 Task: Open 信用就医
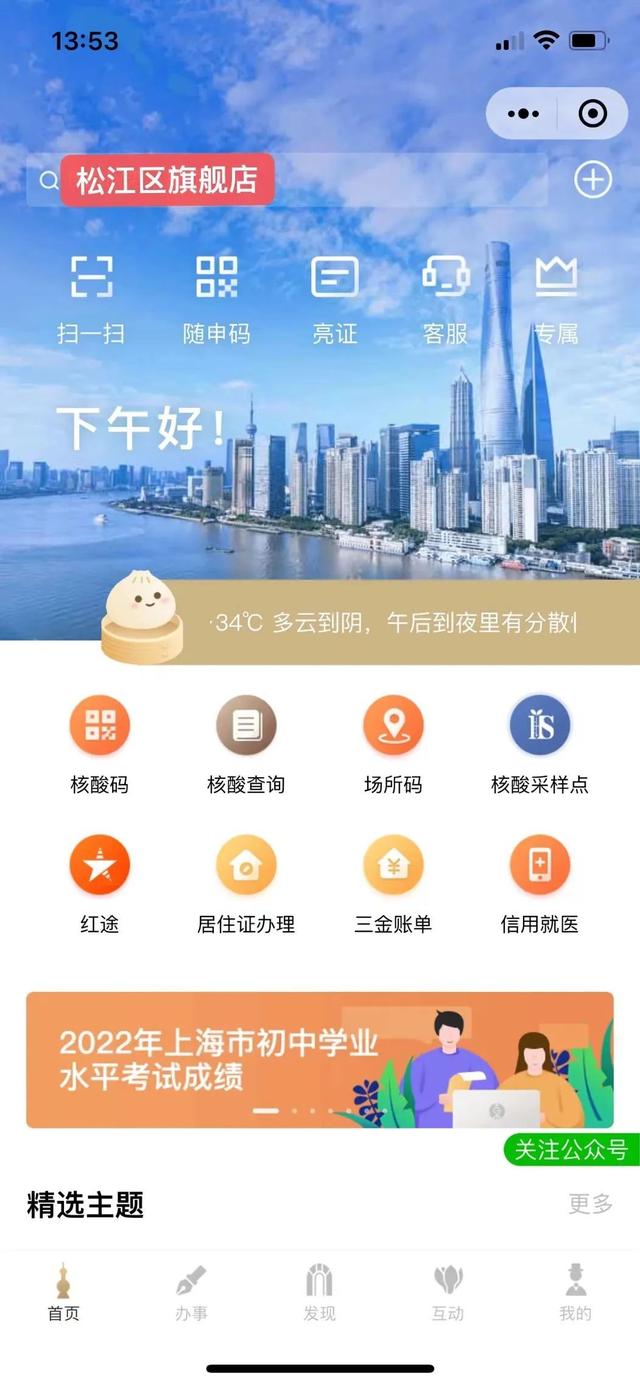point(540,884)
